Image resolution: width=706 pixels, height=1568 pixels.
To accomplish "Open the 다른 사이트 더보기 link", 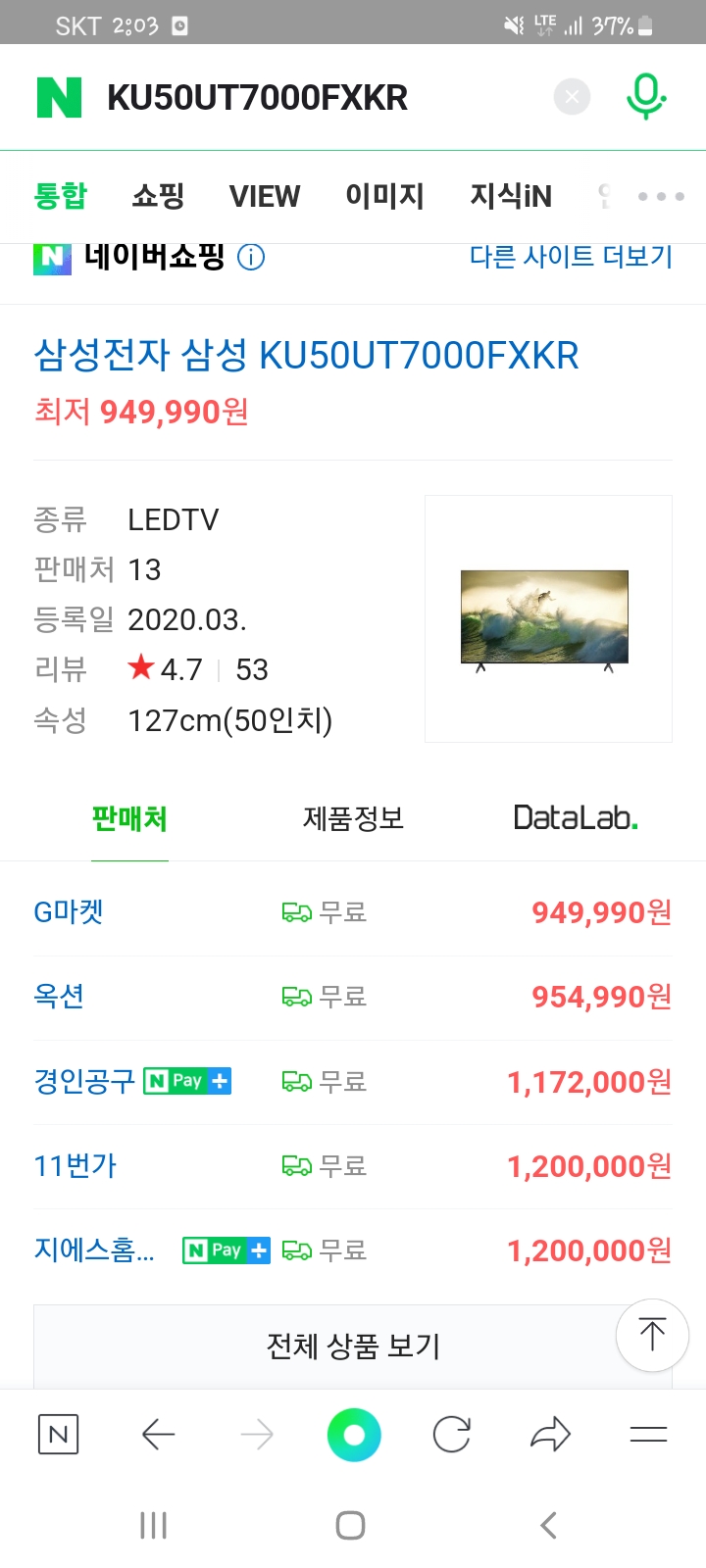I will tap(571, 257).
